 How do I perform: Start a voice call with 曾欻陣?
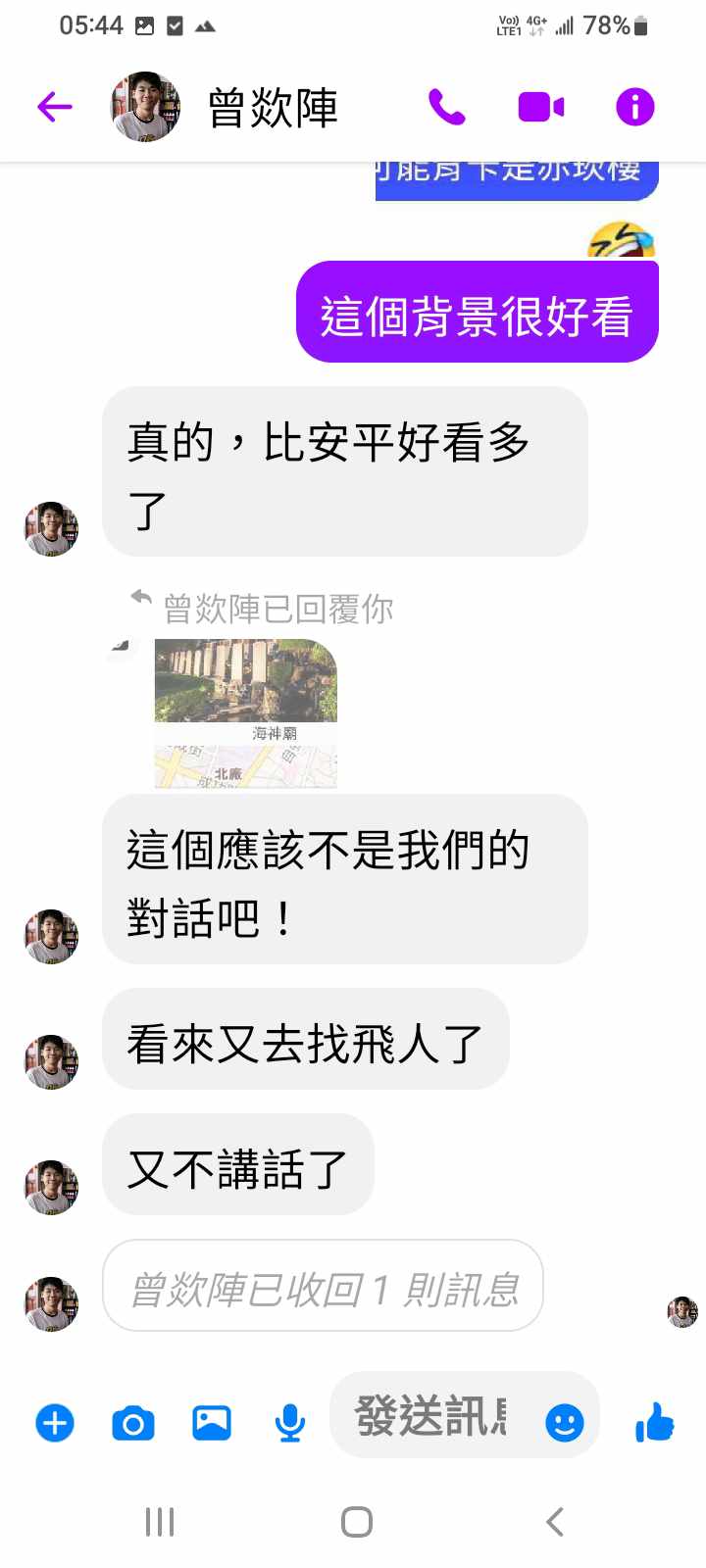[x=446, y=107]
